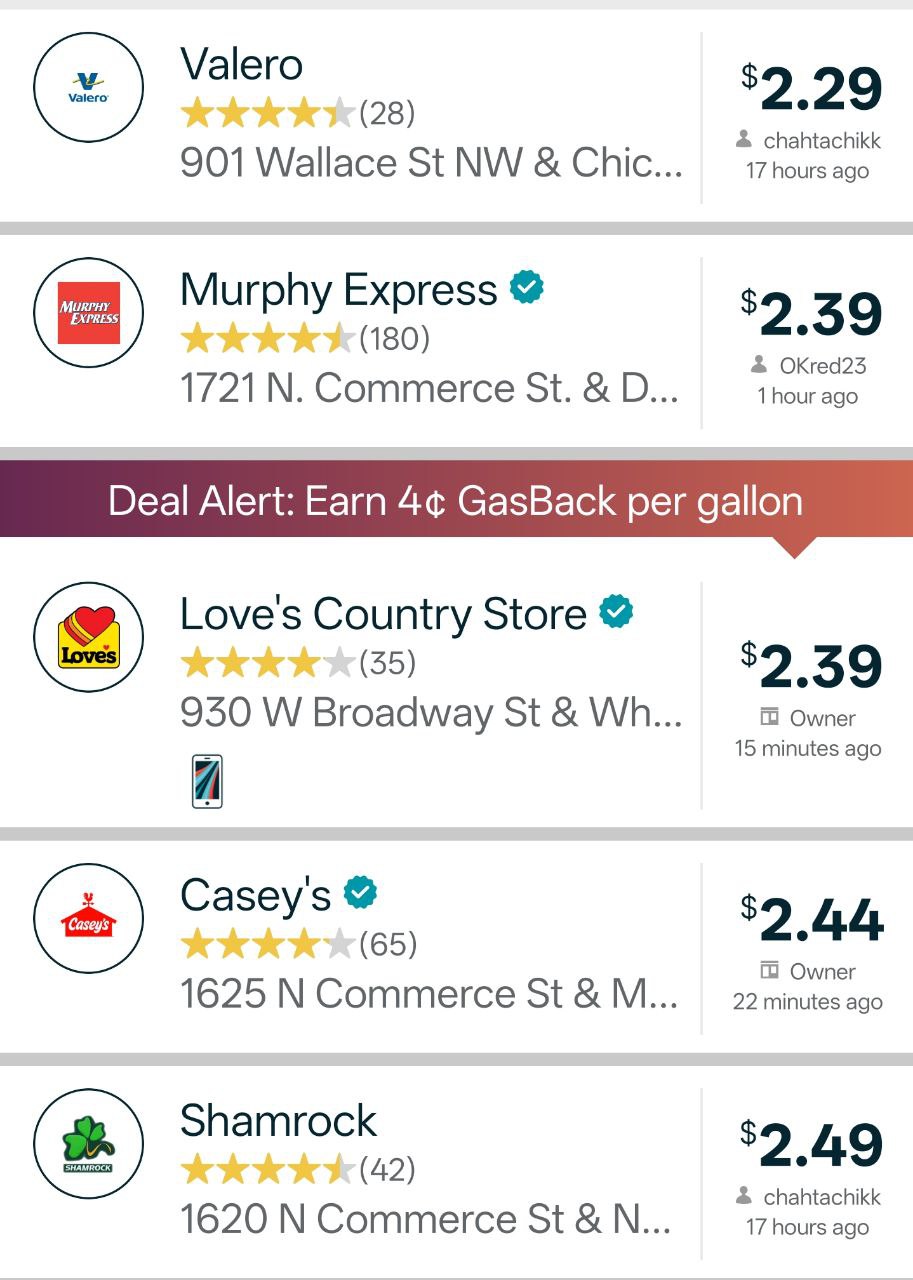Image resolution: width=913 pixels, height=1280 pixels.
Task: Tap the pay-with-phone icon under Love's
Action: tap(206, 781)
